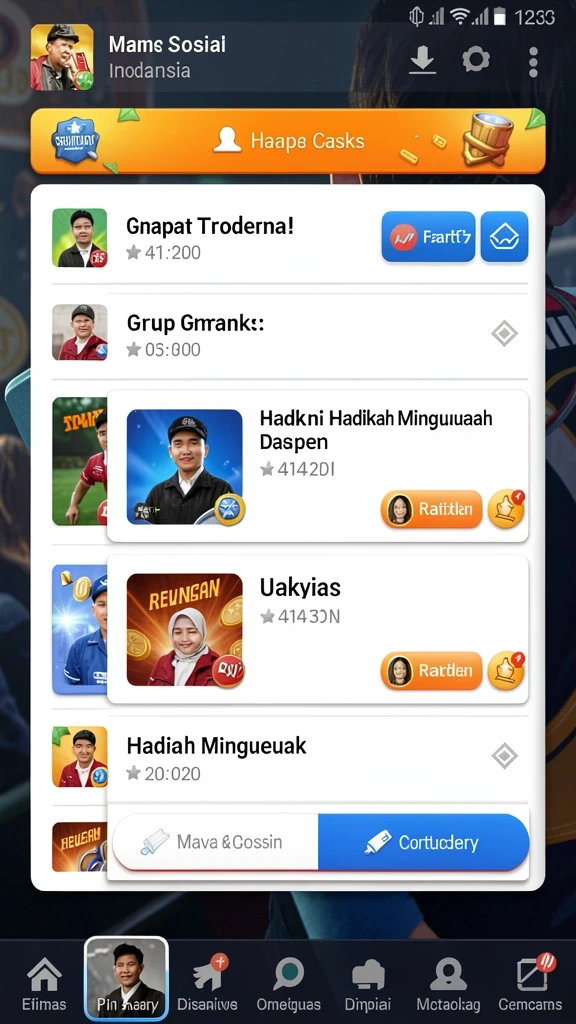Tap the download icon in the header
576x1024 pixels.
[x=423, y=61]
